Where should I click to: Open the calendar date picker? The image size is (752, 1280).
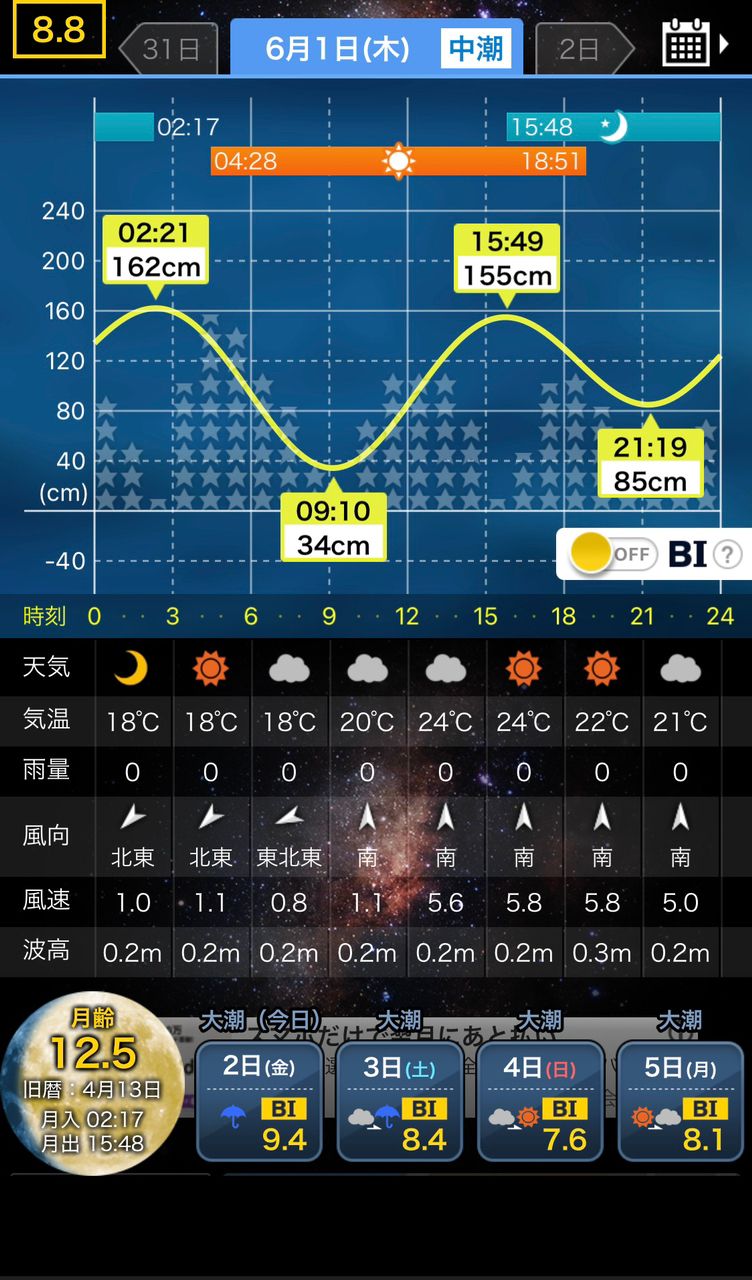tap(692, 44)
